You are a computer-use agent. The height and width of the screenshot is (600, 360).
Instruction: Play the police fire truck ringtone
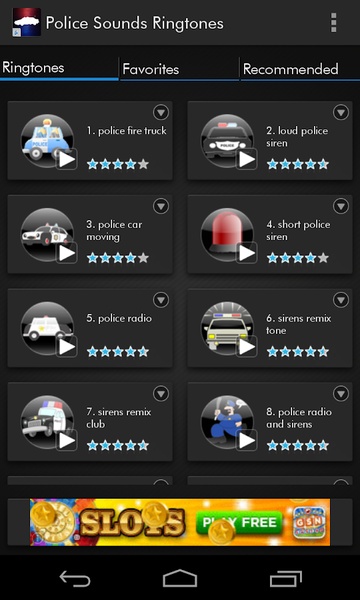67,159
